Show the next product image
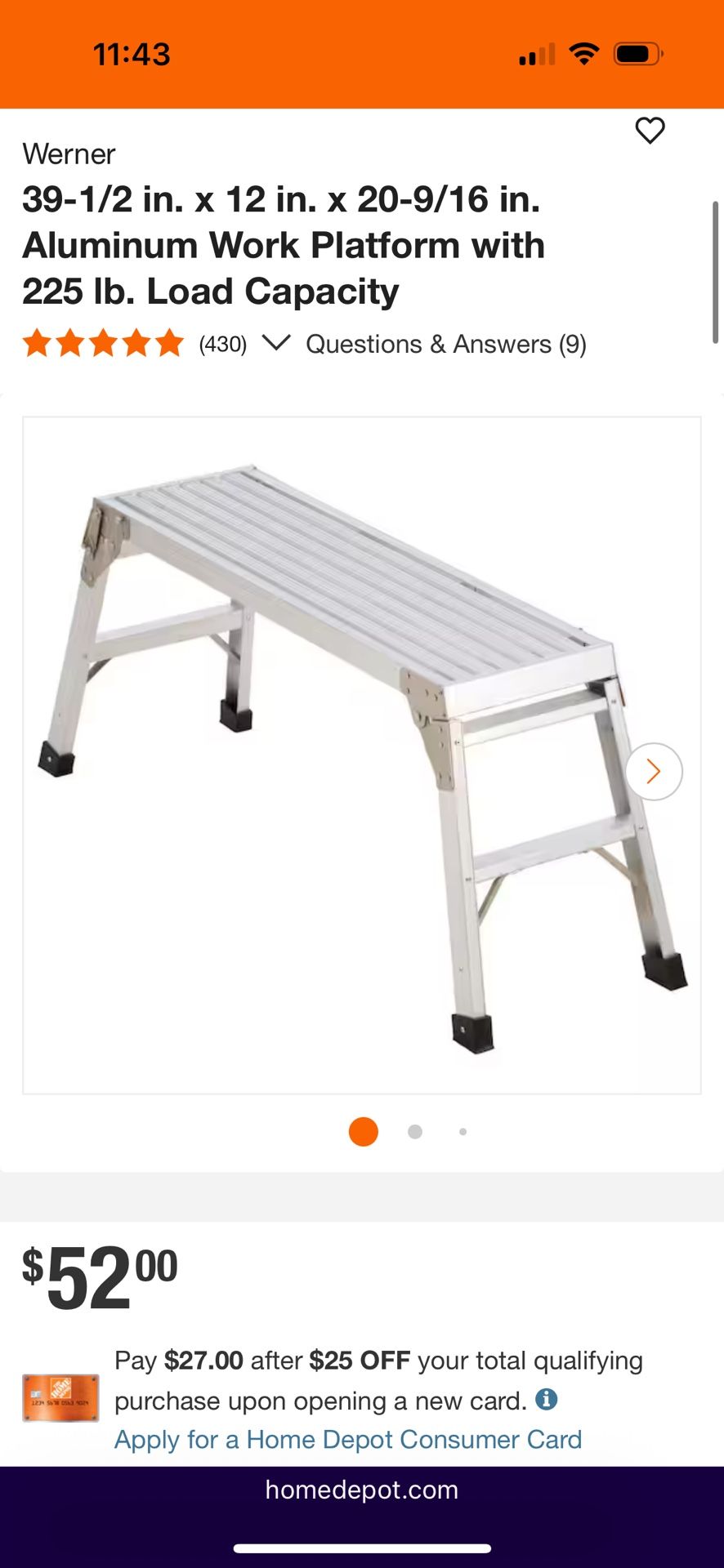The height and width of the screenshot is (1568, 724). click(654, 771)
